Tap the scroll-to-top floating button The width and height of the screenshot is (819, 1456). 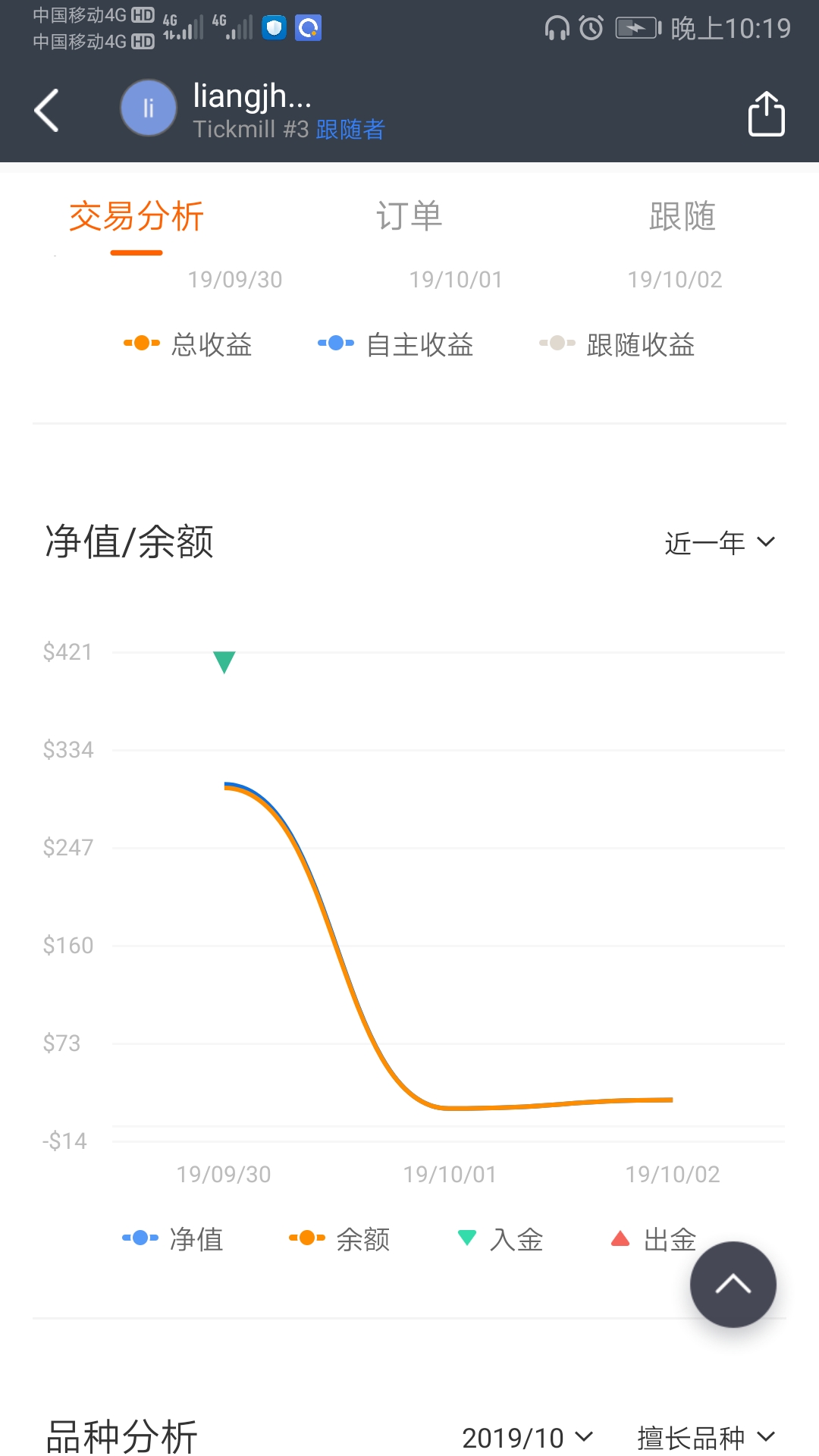(733, 1284)
